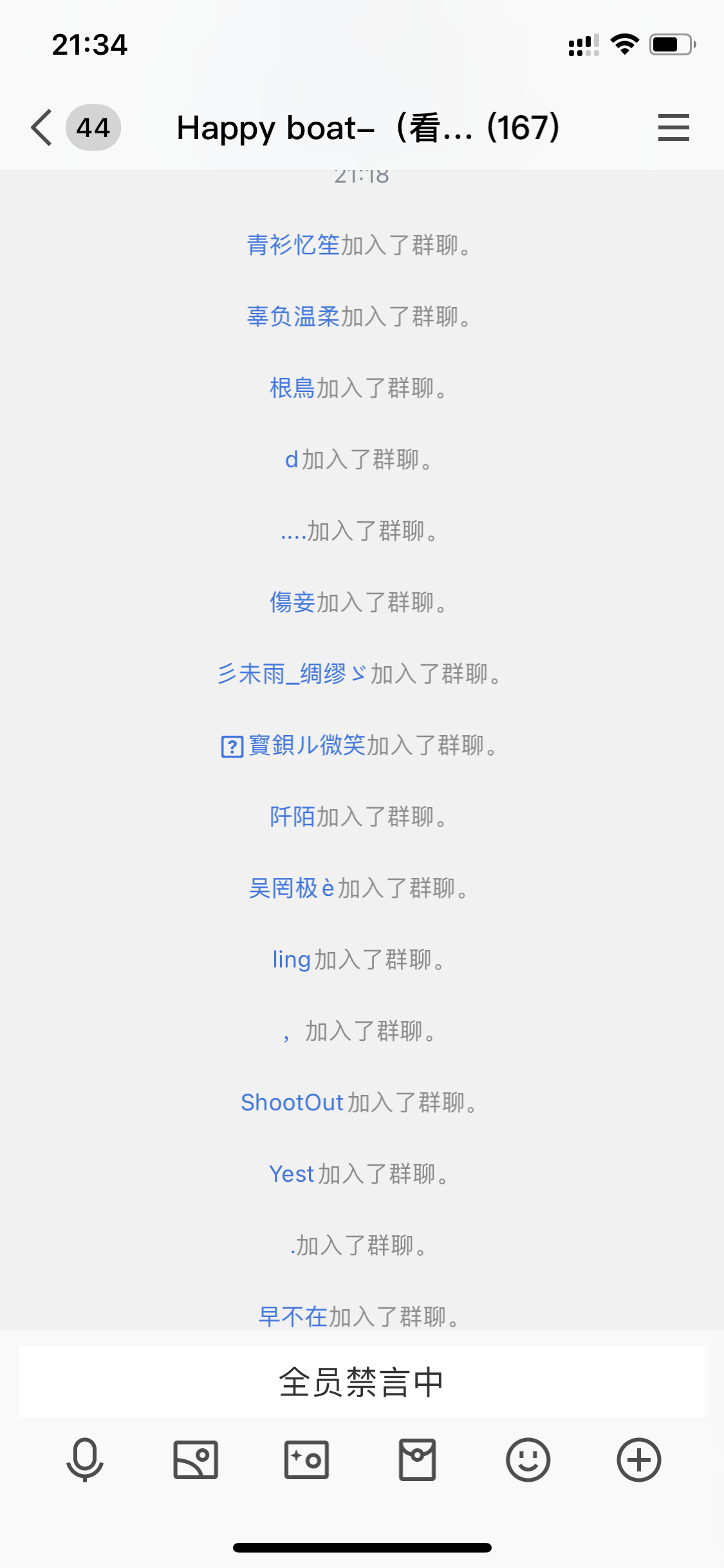Image resolution: width=724 pixels, height=1568 pixels.
Task: View profile of 彡未雨_绸缪ゞ
Action: click(292, 674)
